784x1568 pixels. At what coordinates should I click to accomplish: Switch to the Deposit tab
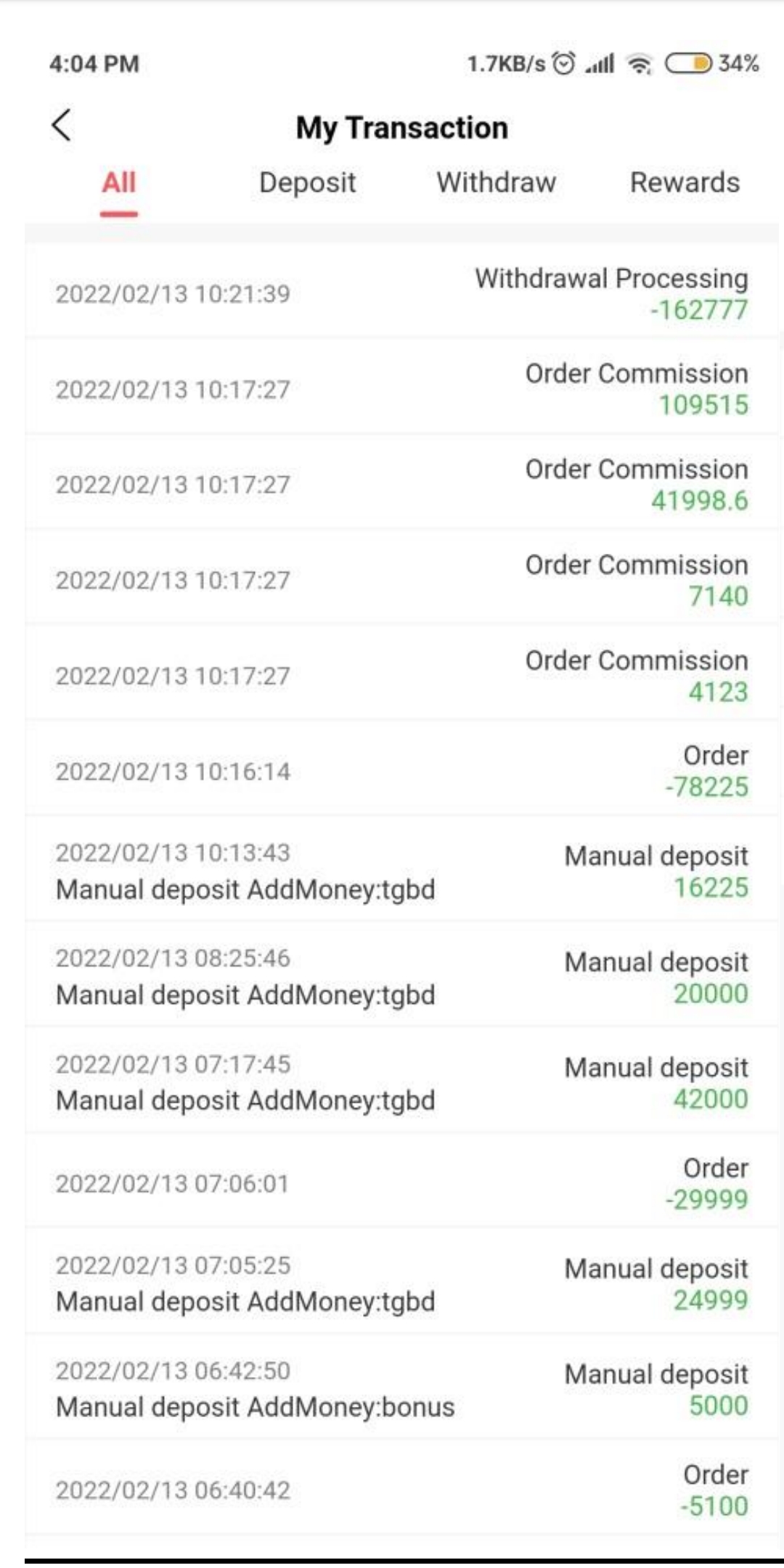[x=307, y=183]
